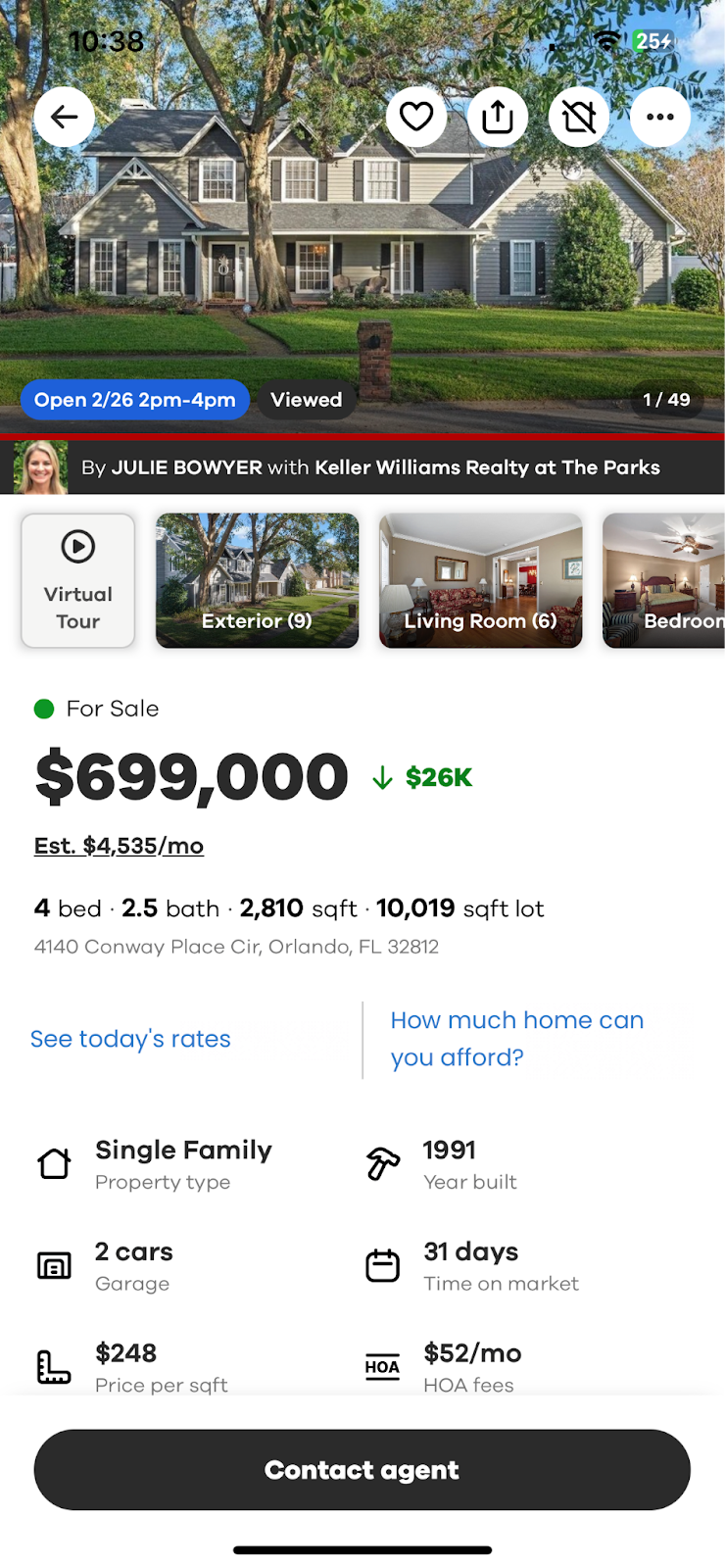Contact the agent
The width and height of the screenshot is (725, 1568).
[x=362, y=1470]
